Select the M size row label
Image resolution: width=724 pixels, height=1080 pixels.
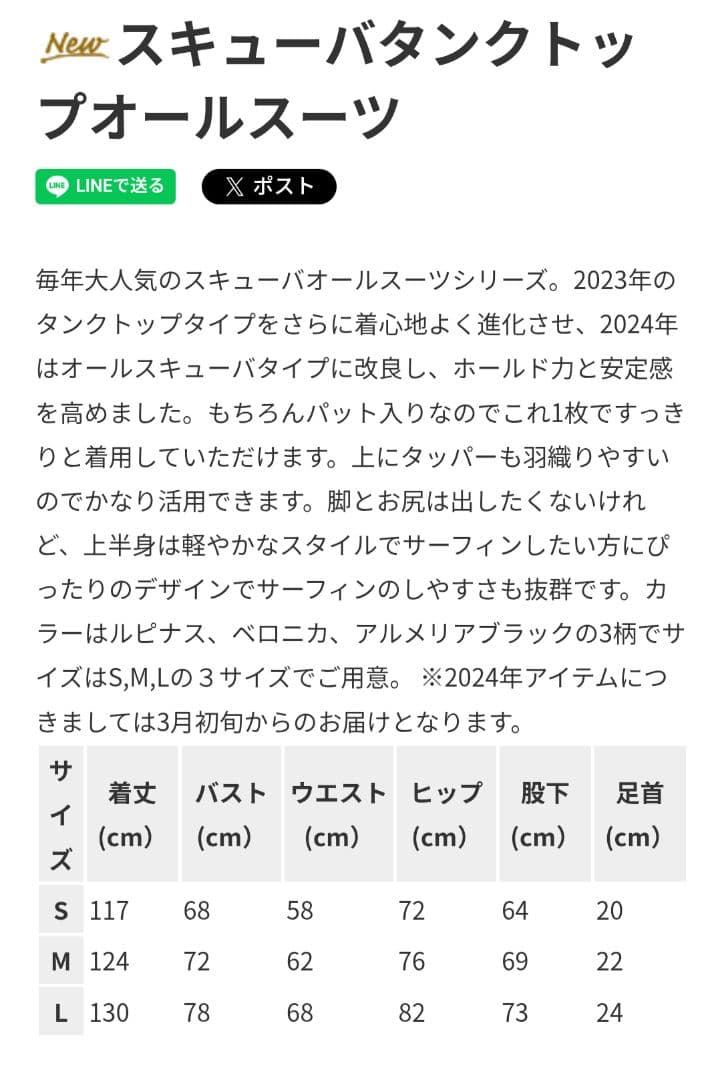click(x=61, y=962)
